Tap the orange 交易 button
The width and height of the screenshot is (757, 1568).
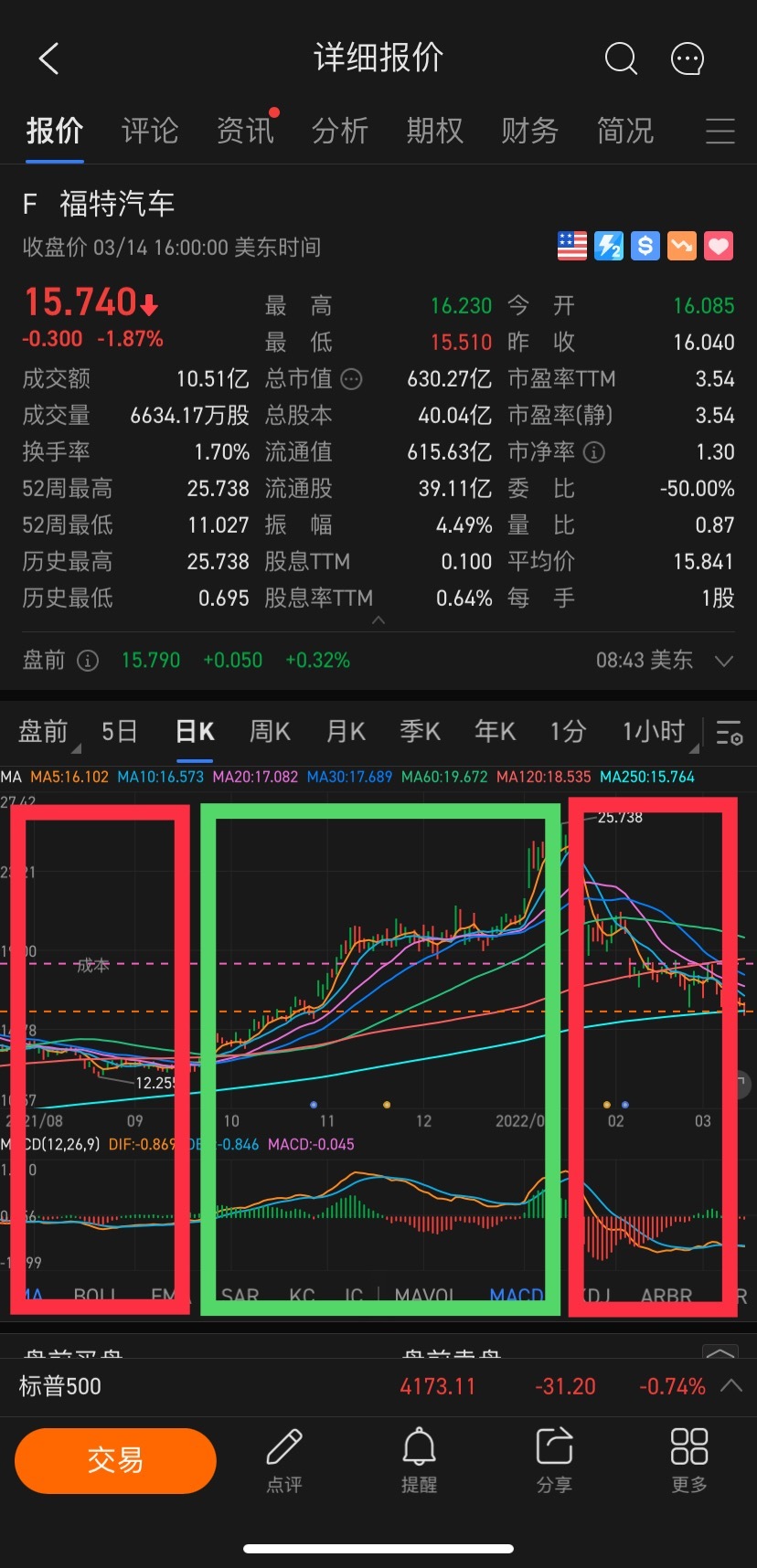[x=115, y=1460]
